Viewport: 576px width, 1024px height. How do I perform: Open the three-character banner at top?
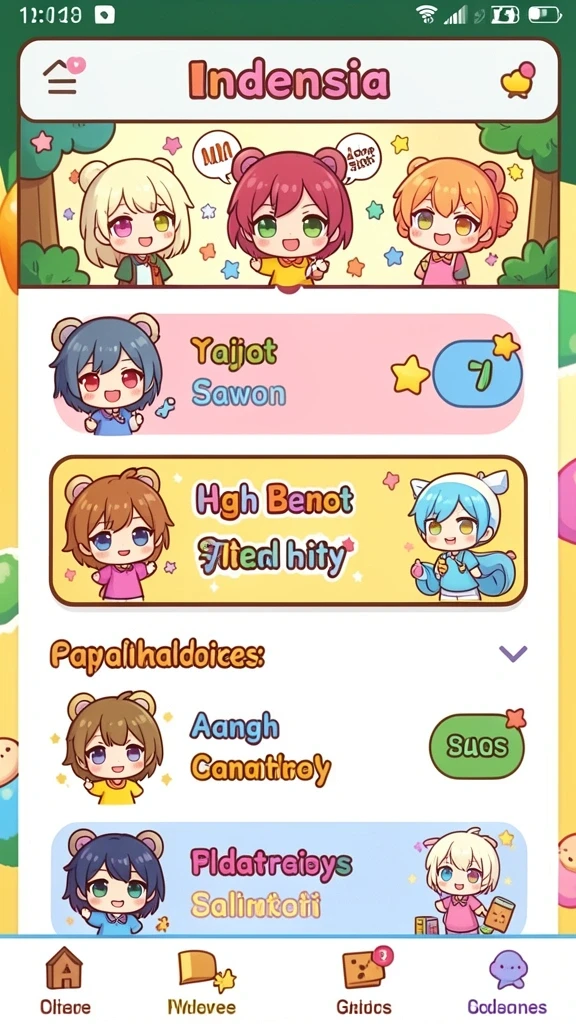[288, 204]
